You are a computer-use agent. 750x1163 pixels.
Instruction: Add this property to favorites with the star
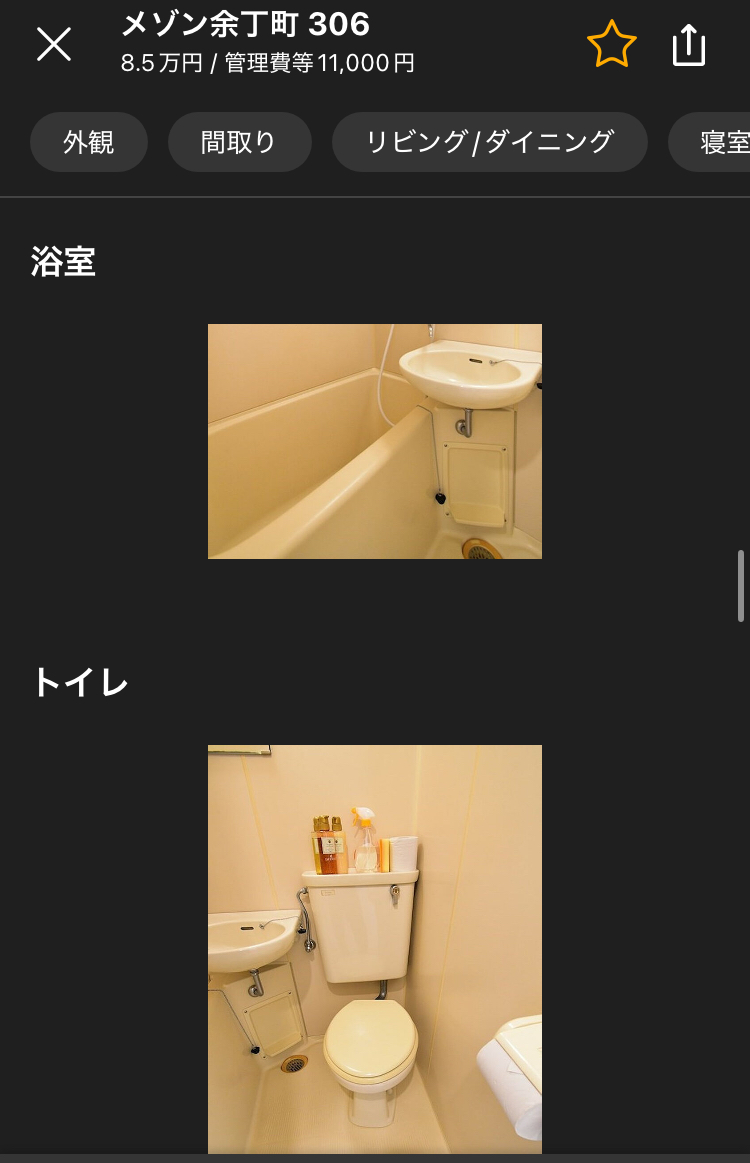tap(611, 45)
